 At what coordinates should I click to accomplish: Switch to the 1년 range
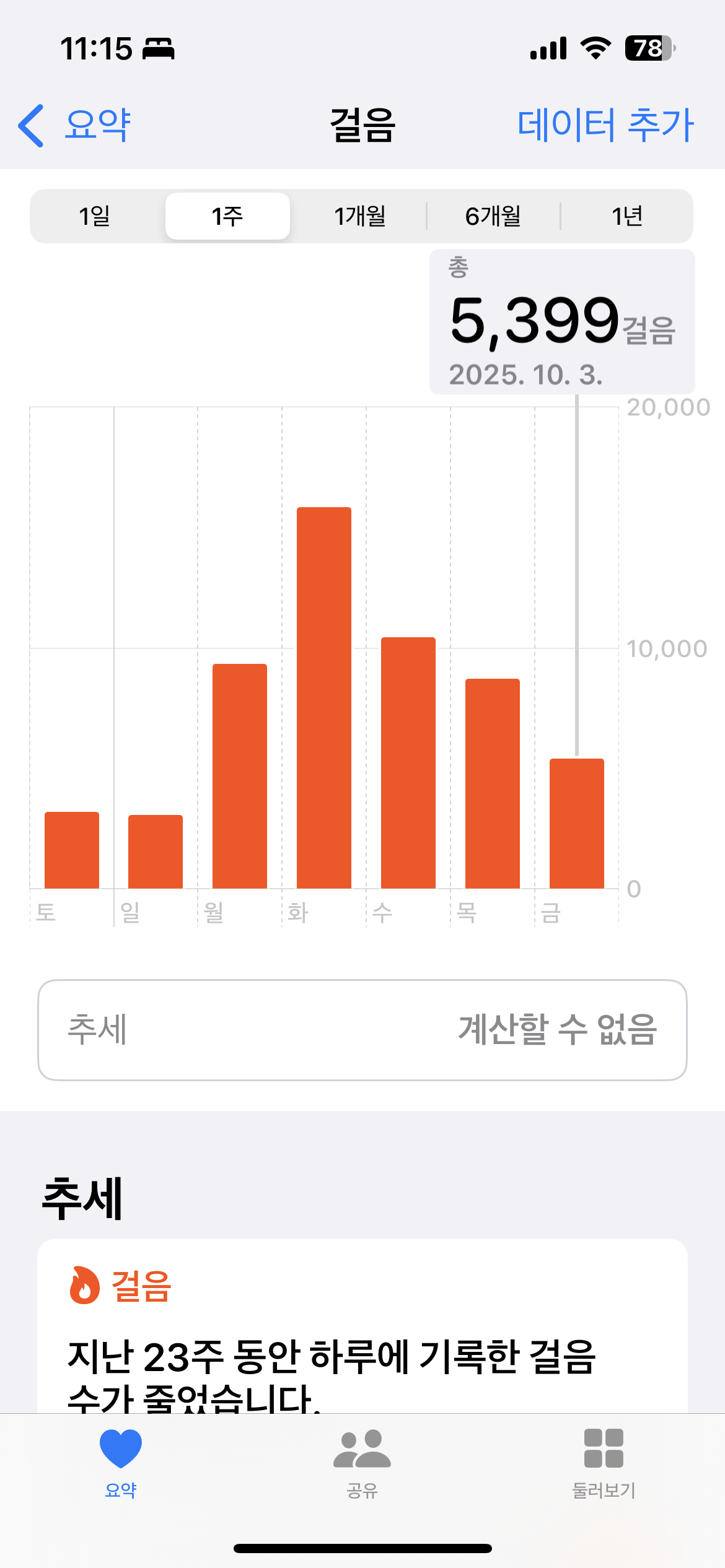tap(626, 216)
